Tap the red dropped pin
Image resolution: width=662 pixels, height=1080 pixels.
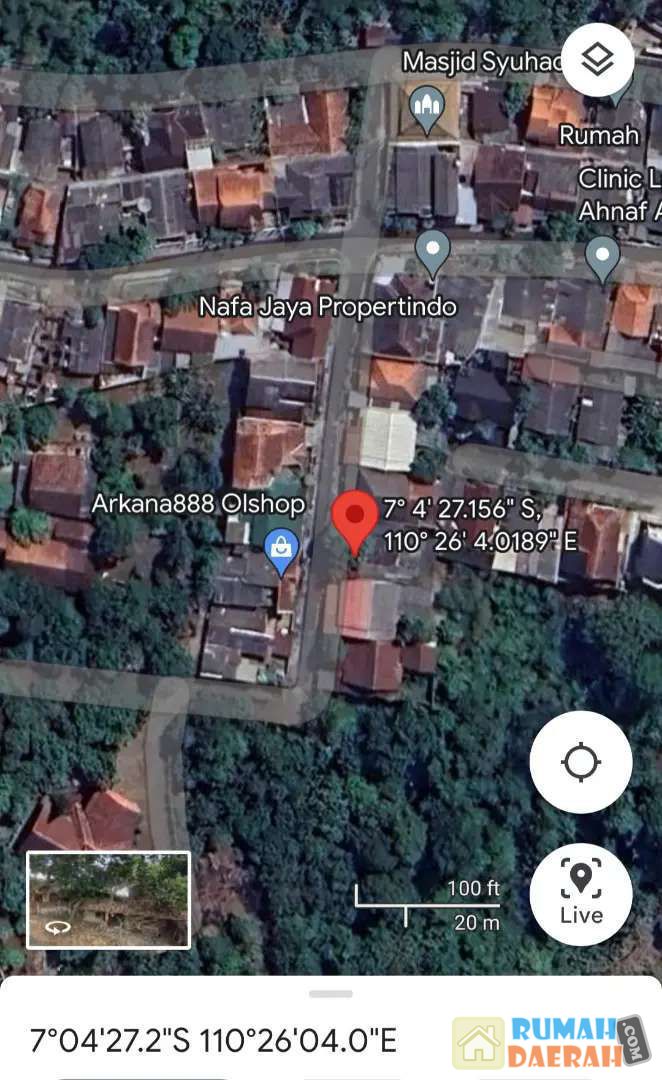click(354, 520)
